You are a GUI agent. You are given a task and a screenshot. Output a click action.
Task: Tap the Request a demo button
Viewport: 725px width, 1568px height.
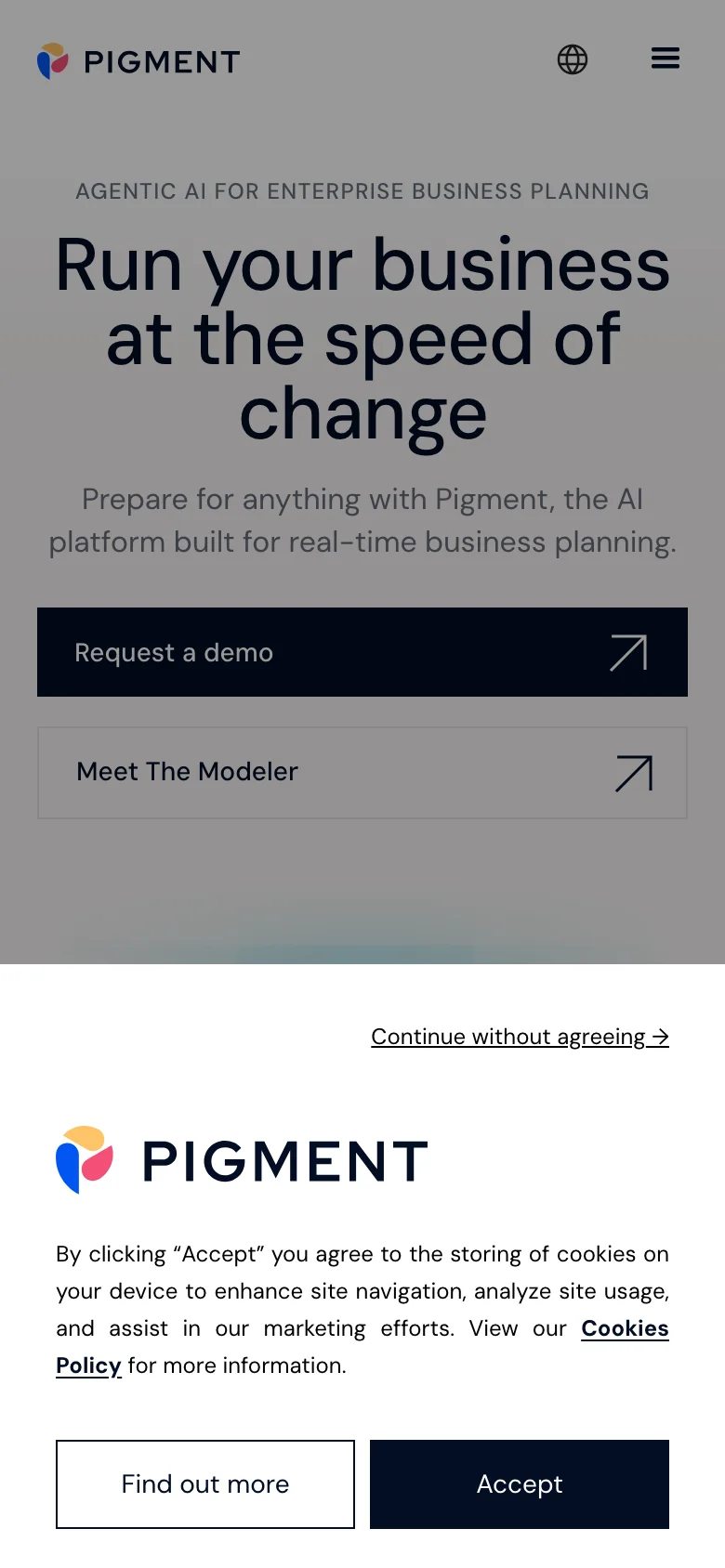click(362, 652)
